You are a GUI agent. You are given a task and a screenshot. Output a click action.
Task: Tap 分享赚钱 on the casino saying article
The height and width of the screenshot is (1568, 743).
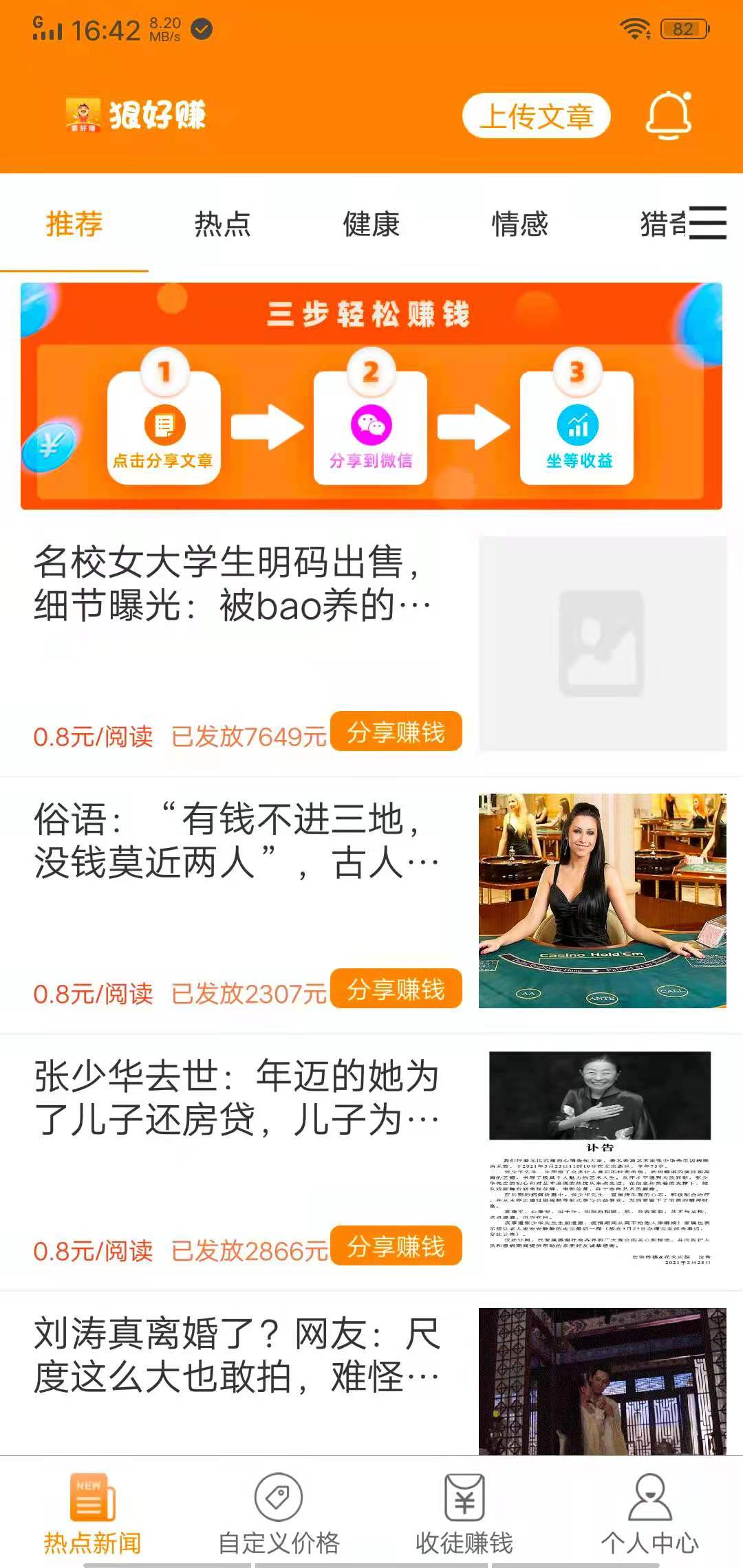(396, 988)
